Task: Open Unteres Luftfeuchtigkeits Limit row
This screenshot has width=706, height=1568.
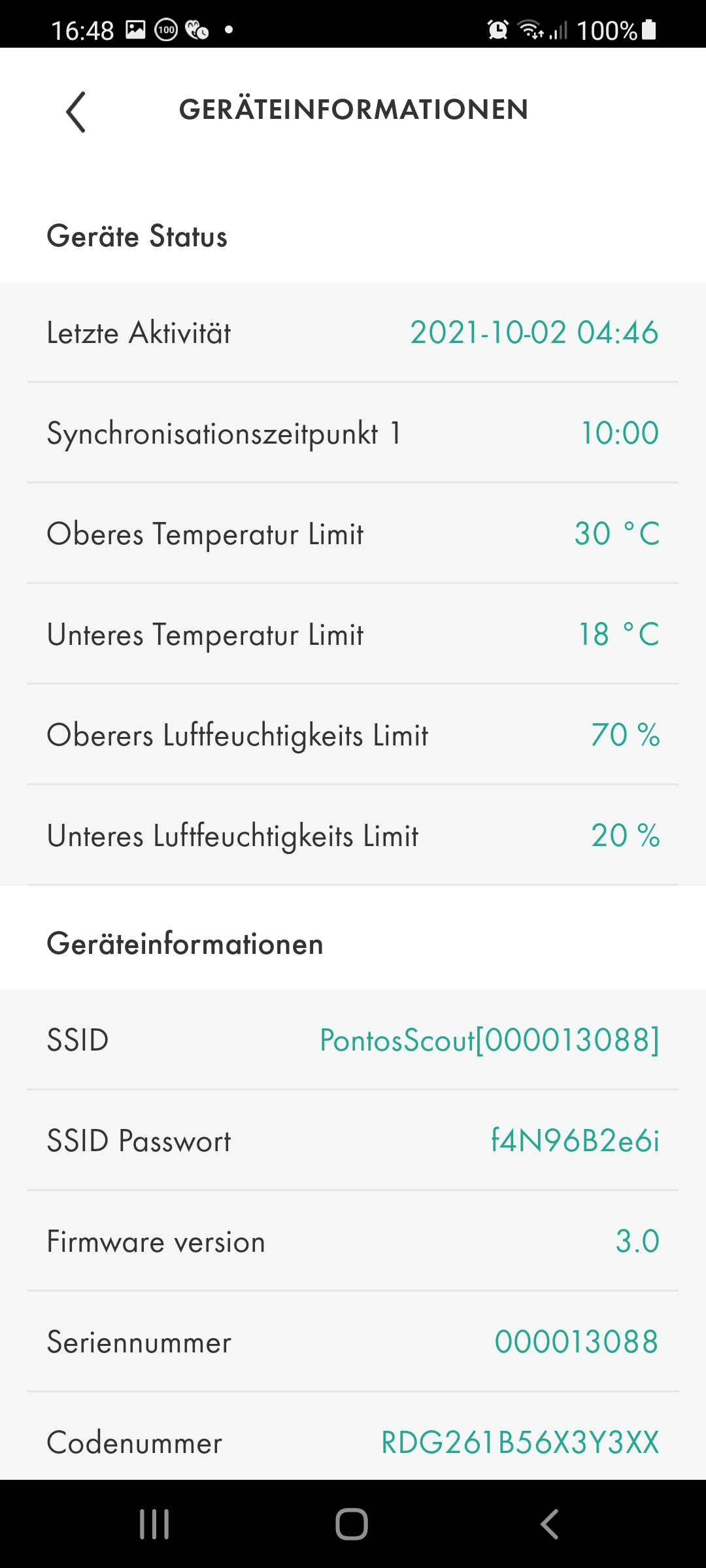Action: coord(353,836)
